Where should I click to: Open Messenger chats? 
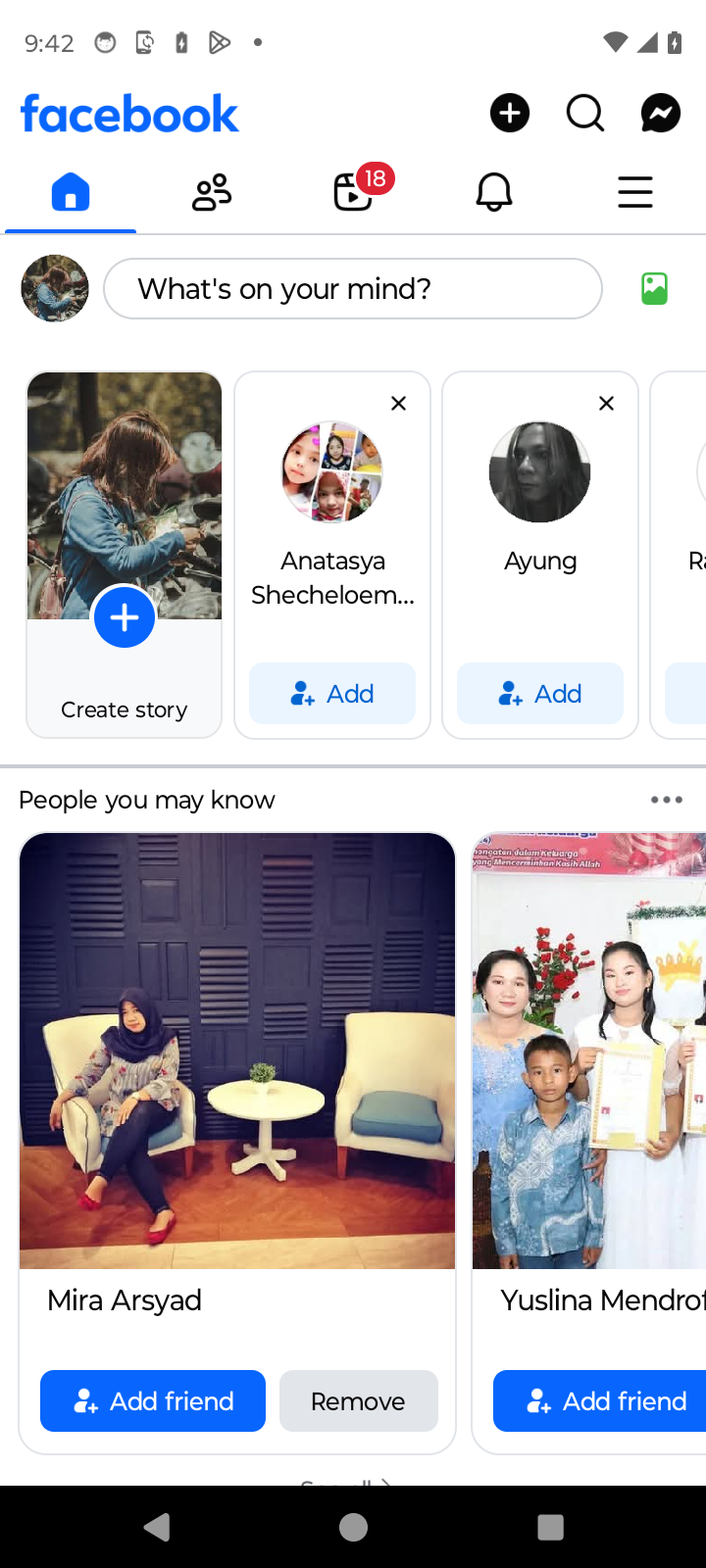pos(660,113)
